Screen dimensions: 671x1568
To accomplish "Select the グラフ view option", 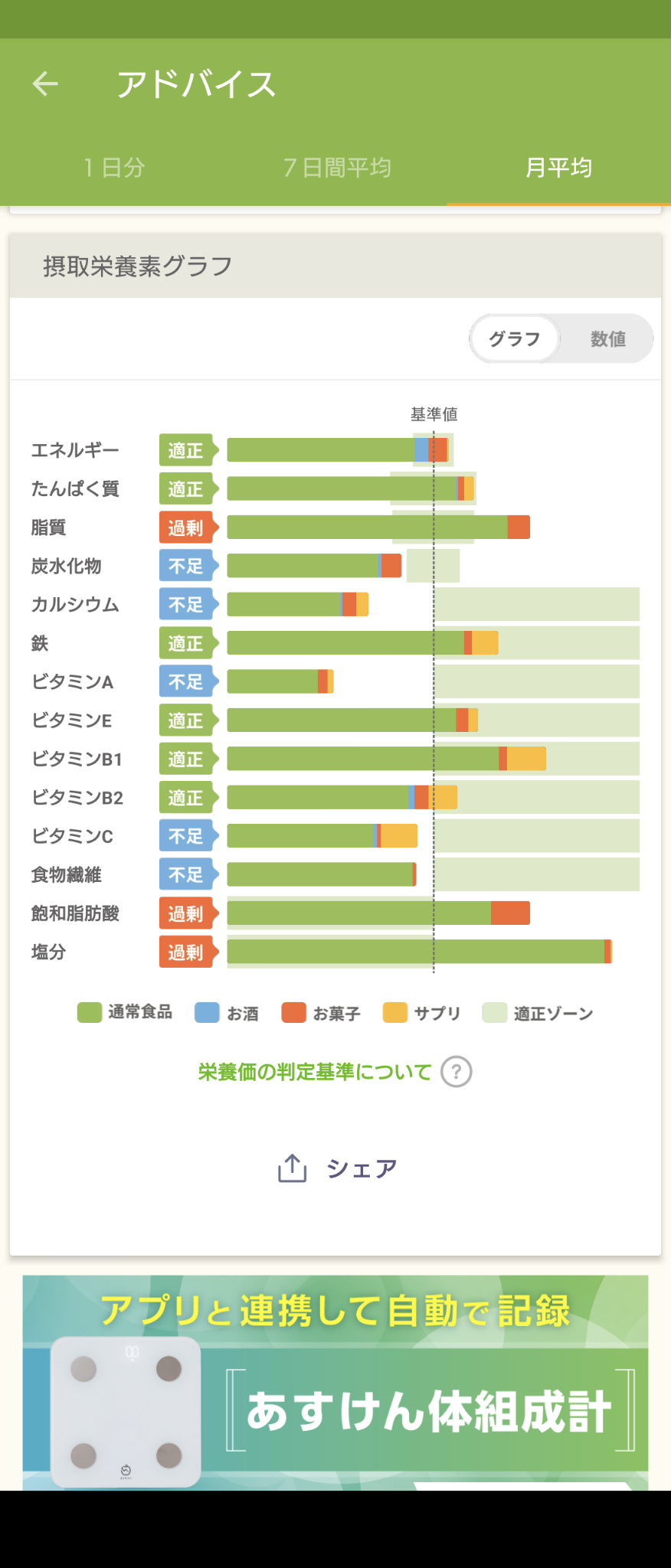I will click(x=515, y=338).
